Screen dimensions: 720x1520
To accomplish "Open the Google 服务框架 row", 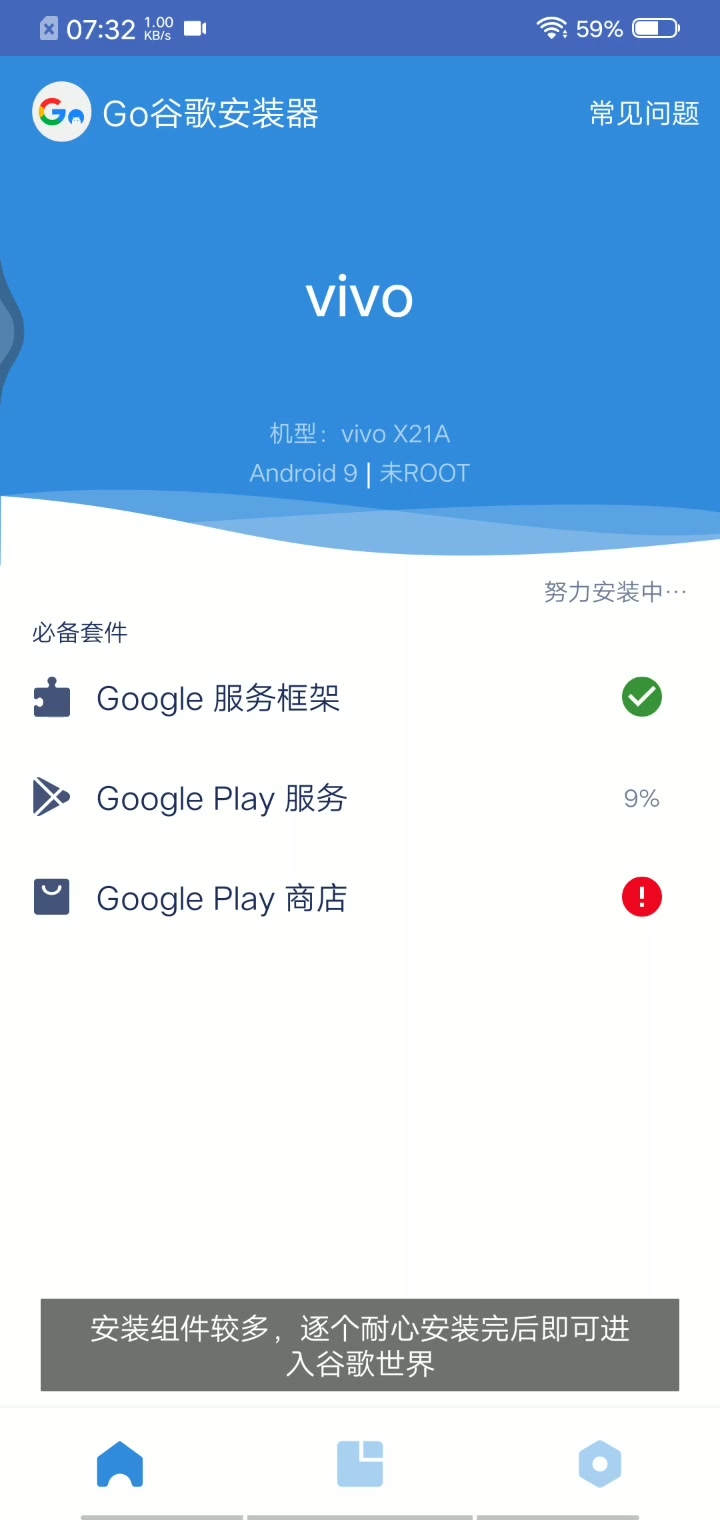I will 218,698.
